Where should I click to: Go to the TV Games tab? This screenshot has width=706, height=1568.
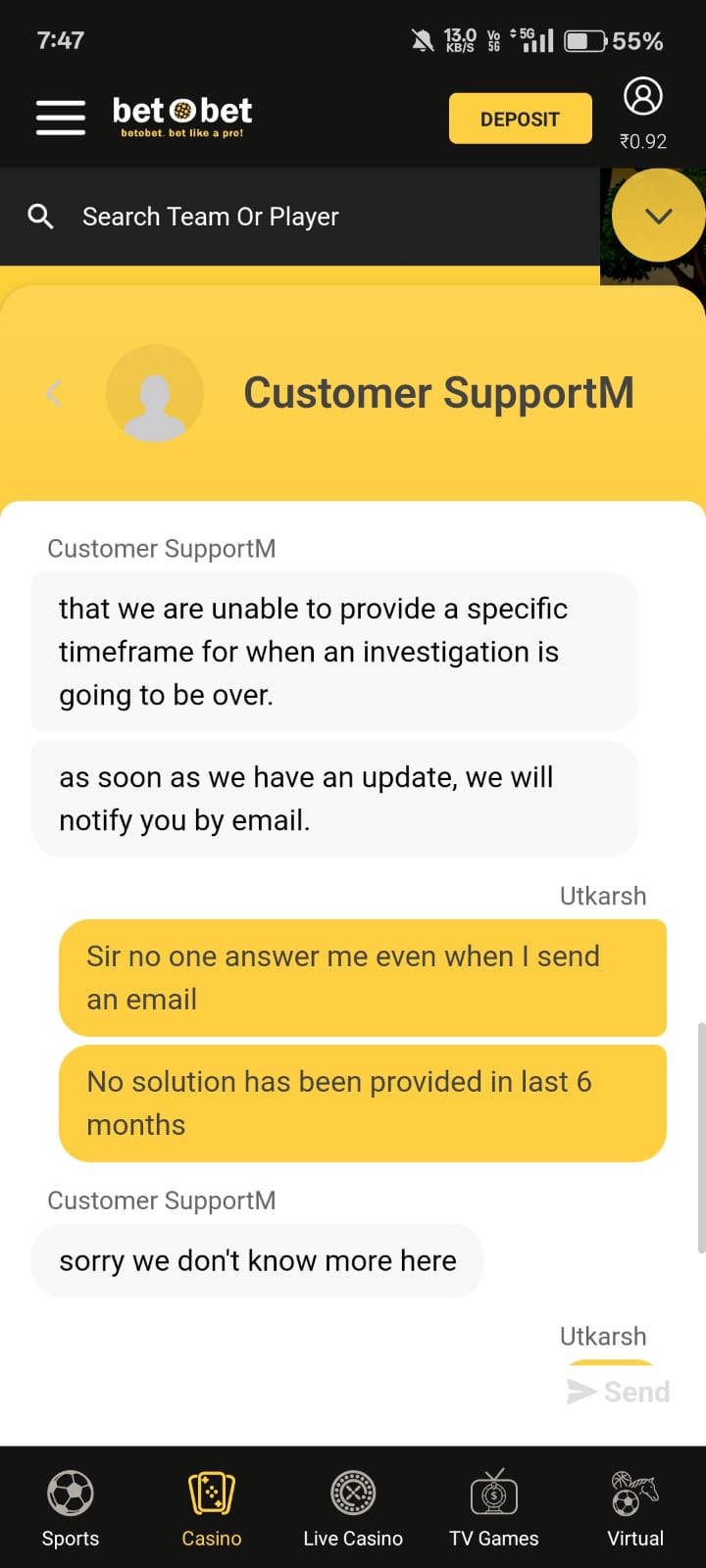tap(494, 1509)
